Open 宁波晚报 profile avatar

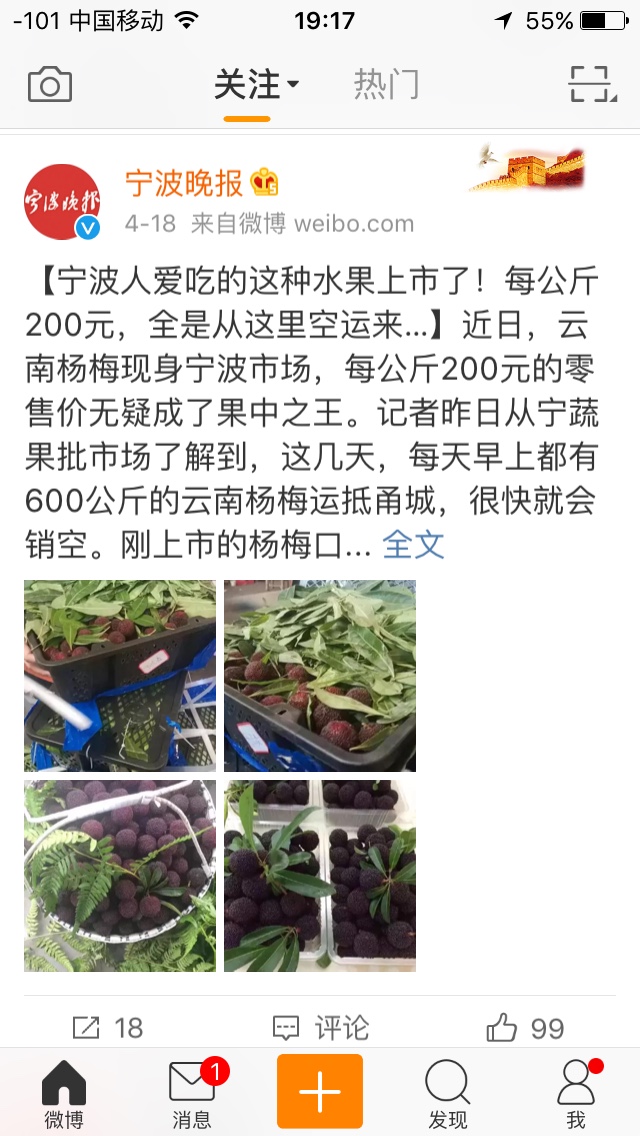pos(62,202)
